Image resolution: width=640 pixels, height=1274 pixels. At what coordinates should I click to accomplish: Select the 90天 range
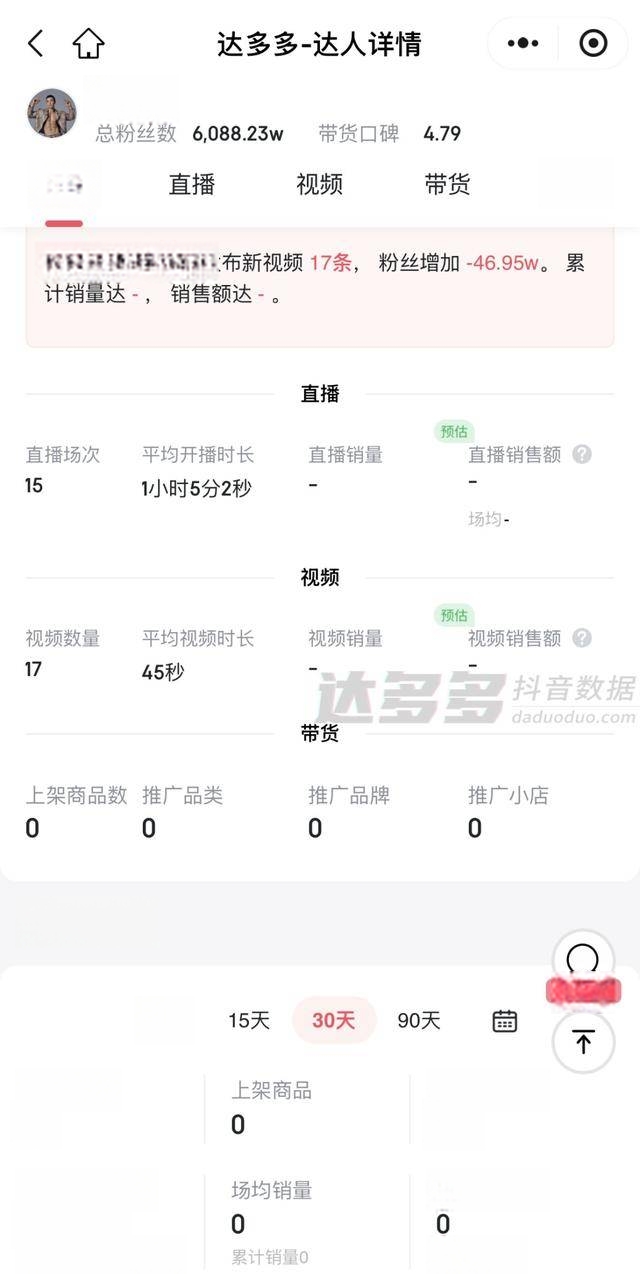coord(419,1021)
